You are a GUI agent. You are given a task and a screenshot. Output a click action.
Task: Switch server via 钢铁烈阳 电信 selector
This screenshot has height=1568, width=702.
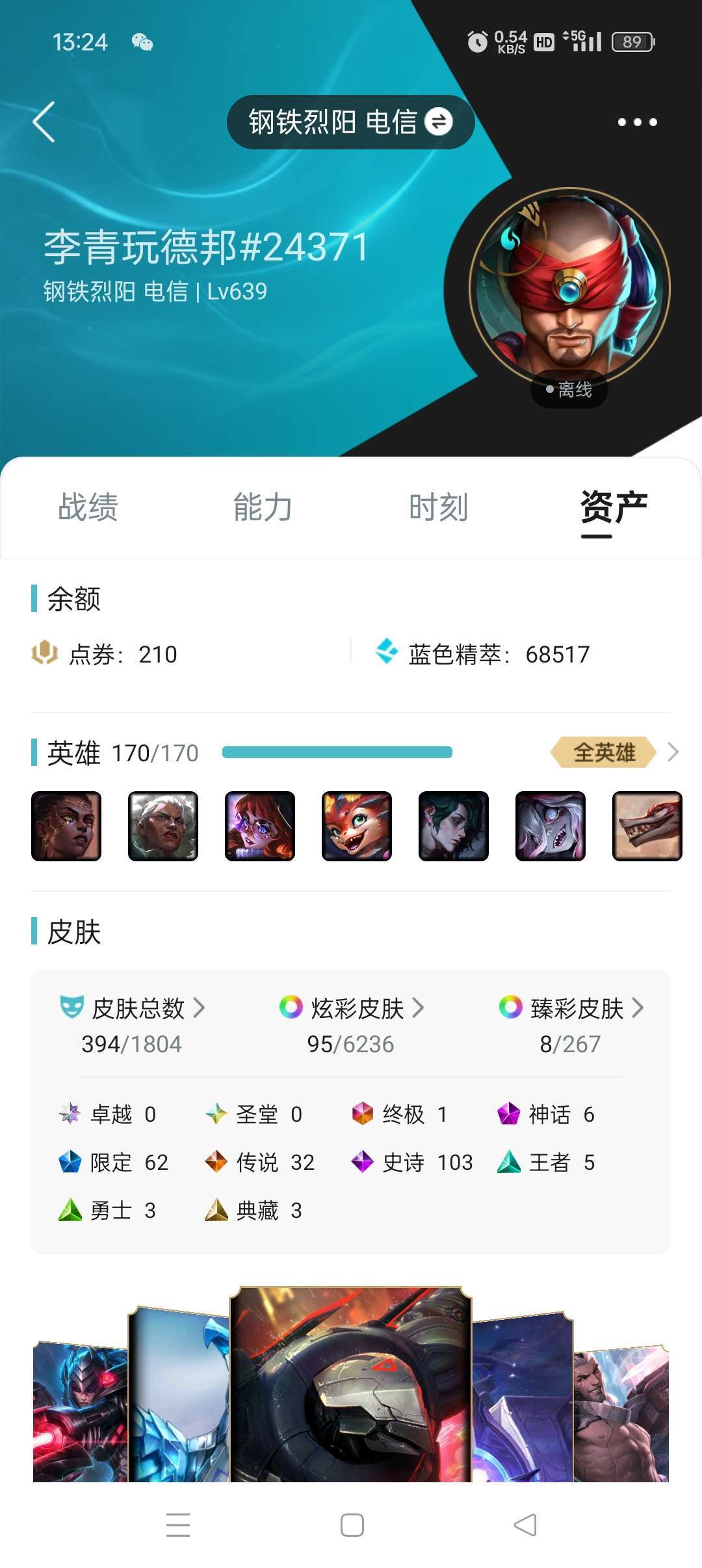350,122
